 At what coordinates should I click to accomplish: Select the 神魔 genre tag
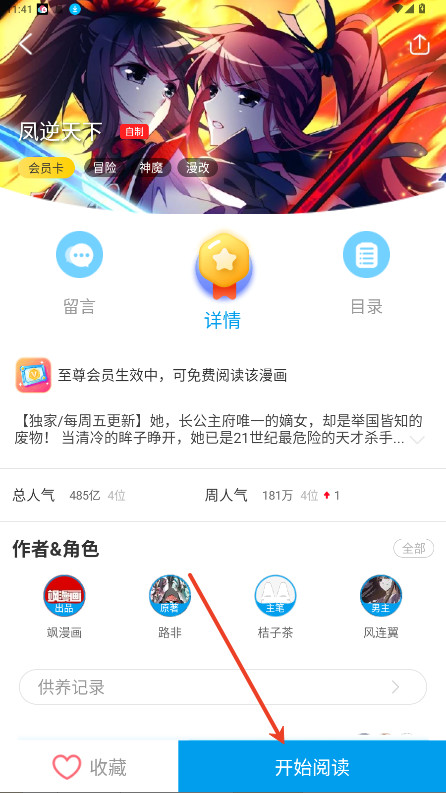click(151, 168)
